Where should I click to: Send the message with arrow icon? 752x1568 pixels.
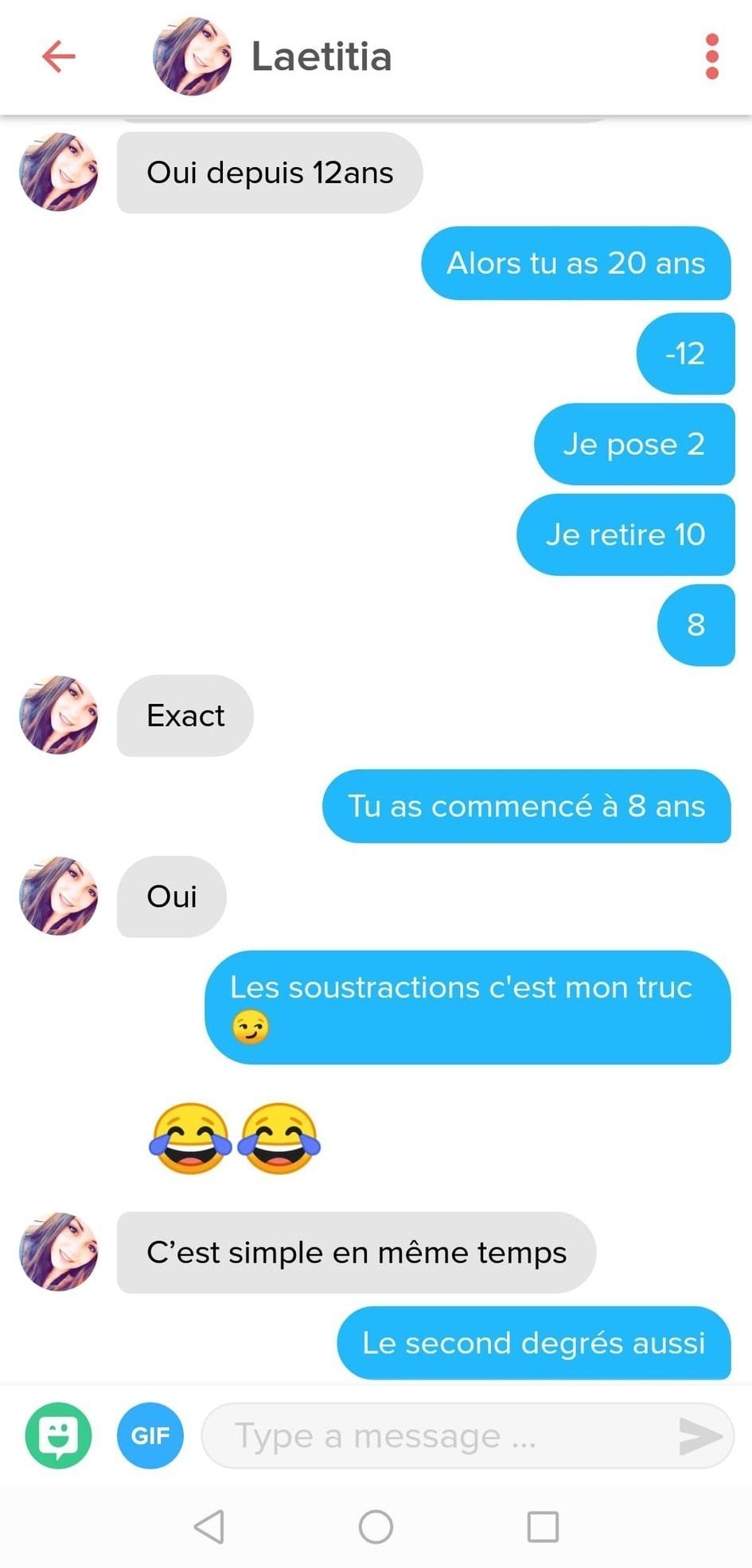pos(701,1436)
